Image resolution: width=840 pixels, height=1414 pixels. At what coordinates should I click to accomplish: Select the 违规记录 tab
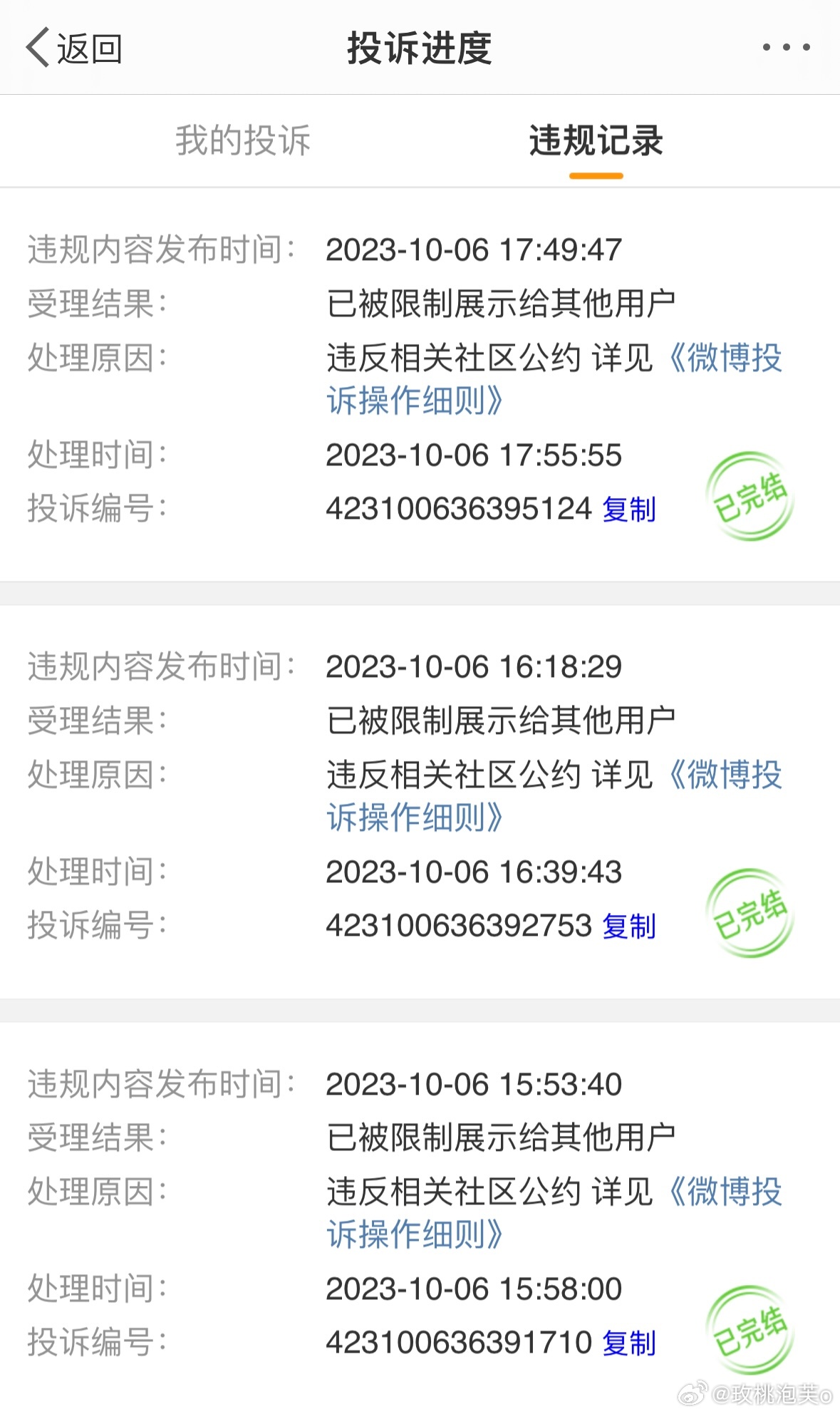[x=596, y=140]
